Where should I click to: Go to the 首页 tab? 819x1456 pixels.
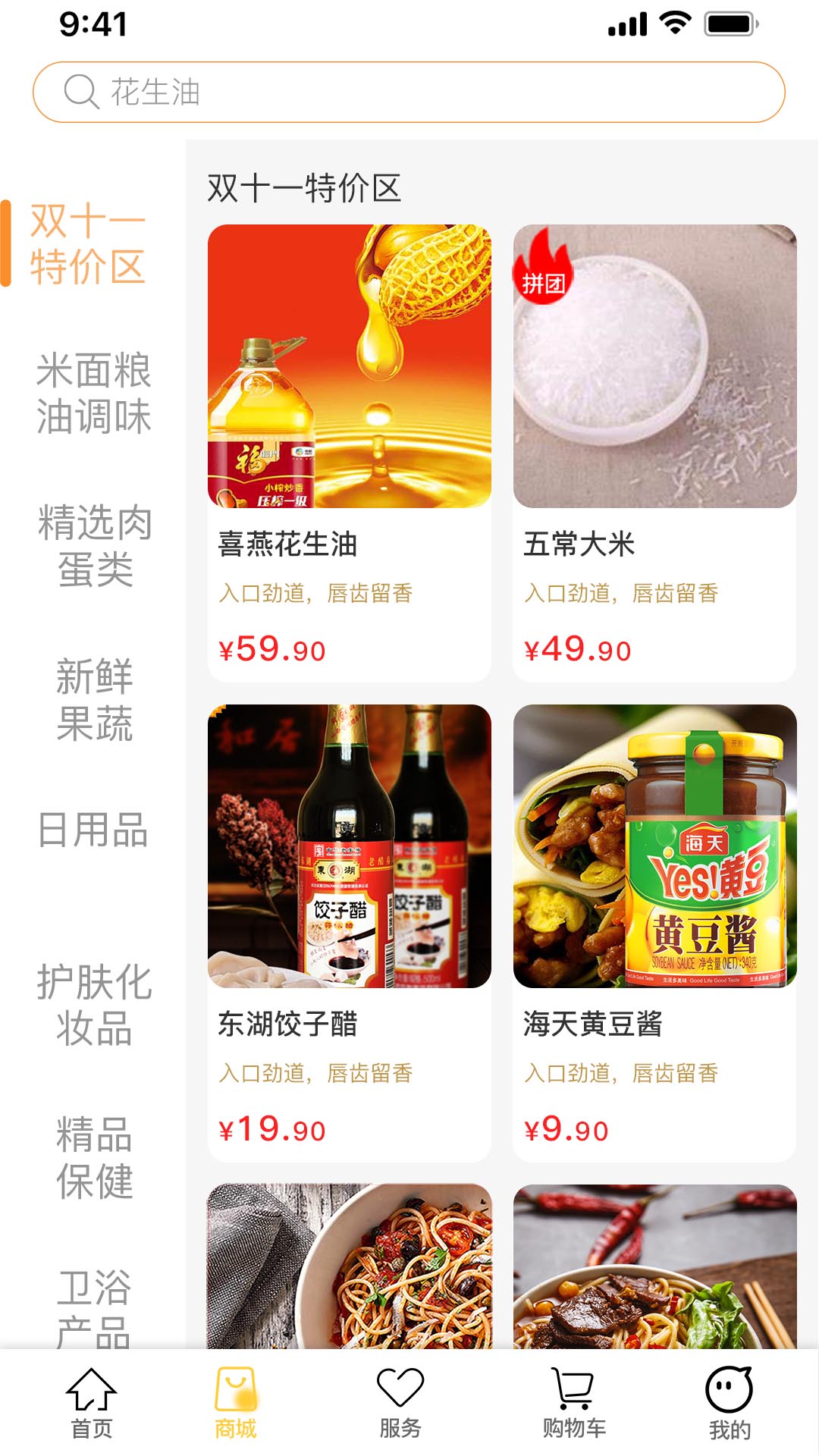tap(92, 1404)
